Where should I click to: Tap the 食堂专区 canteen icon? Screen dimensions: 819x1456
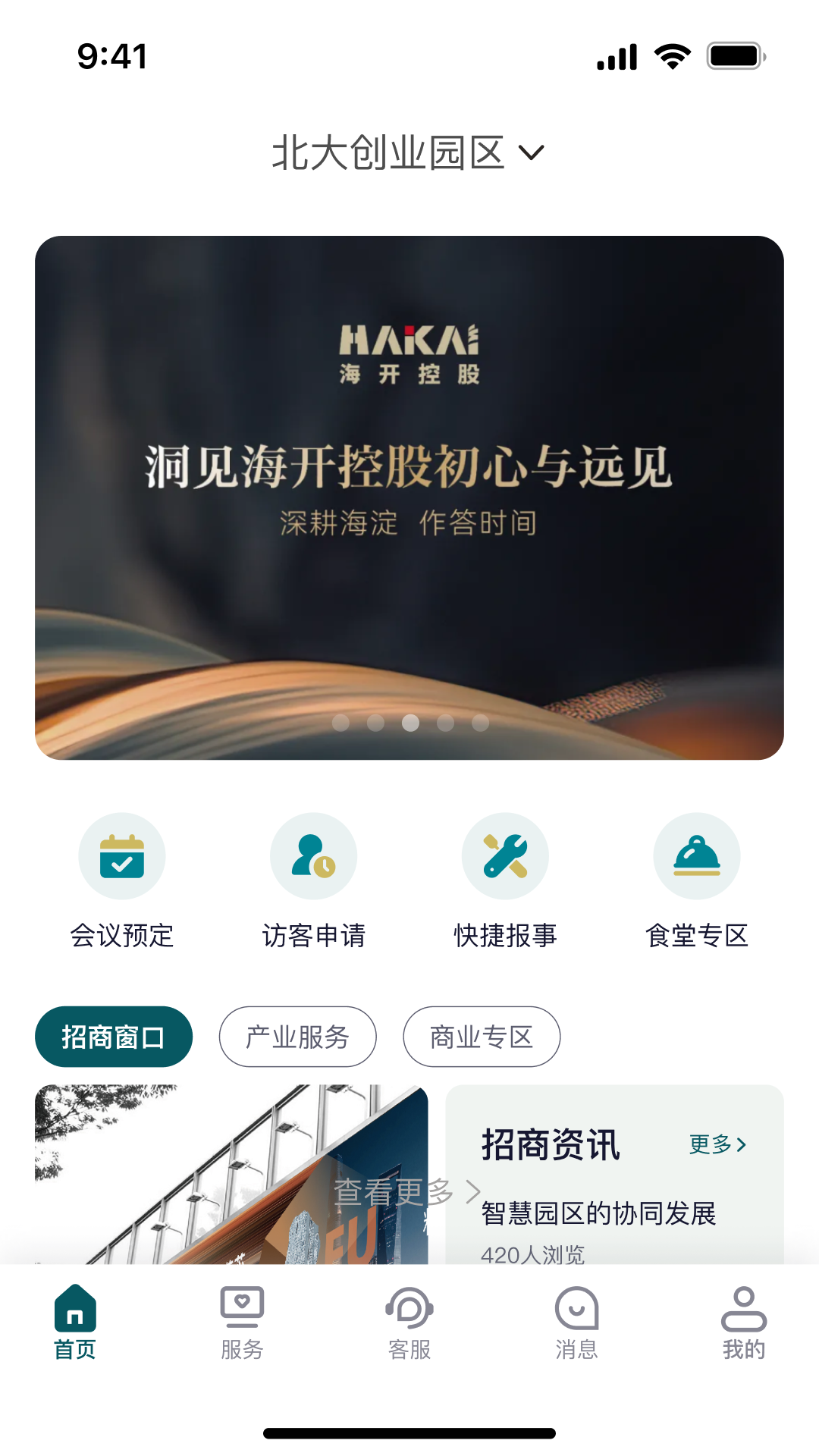697,855
